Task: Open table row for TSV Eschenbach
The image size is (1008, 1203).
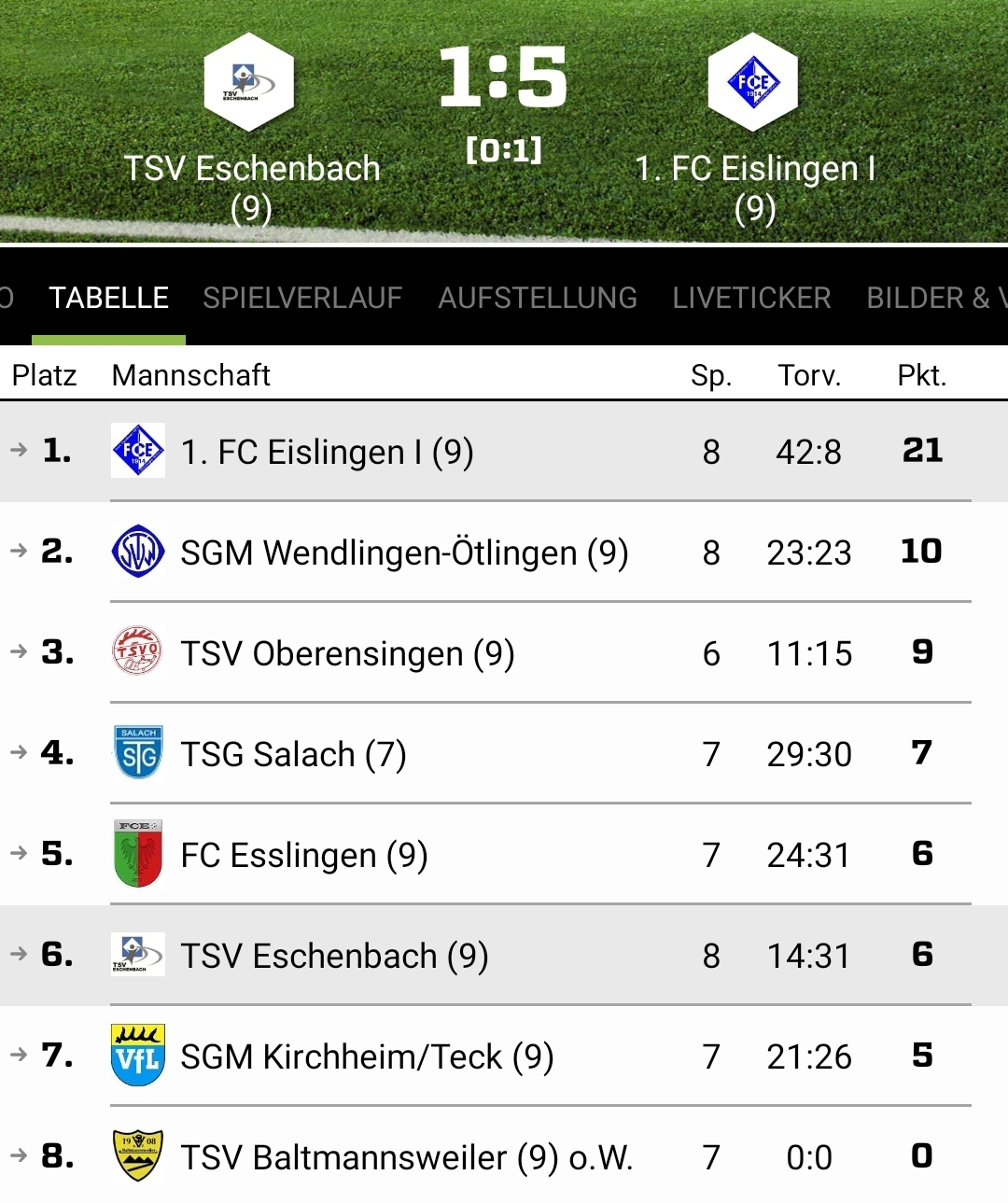Action: tap(334, 956)
